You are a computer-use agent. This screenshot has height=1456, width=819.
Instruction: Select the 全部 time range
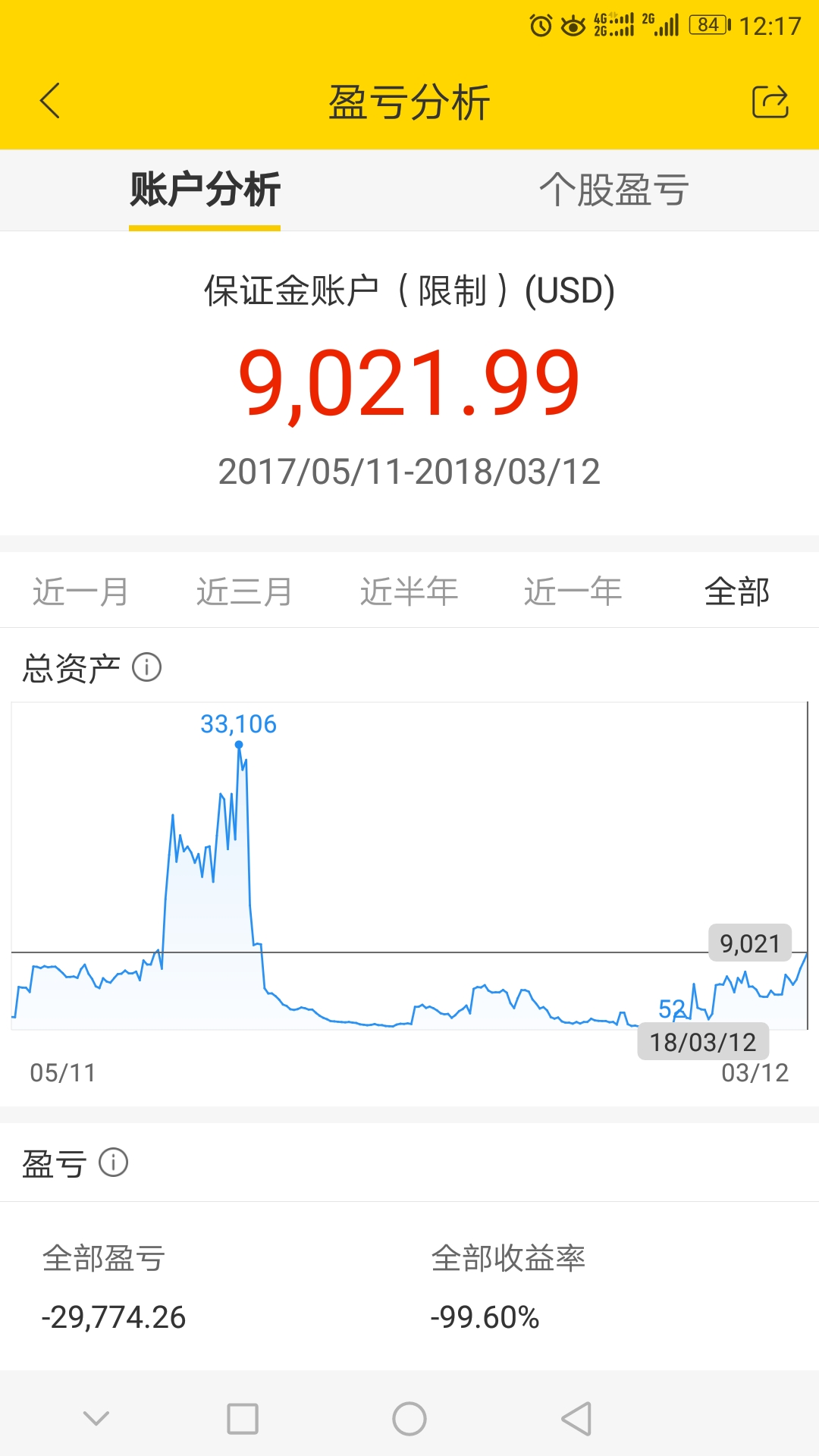coord(736,591)
